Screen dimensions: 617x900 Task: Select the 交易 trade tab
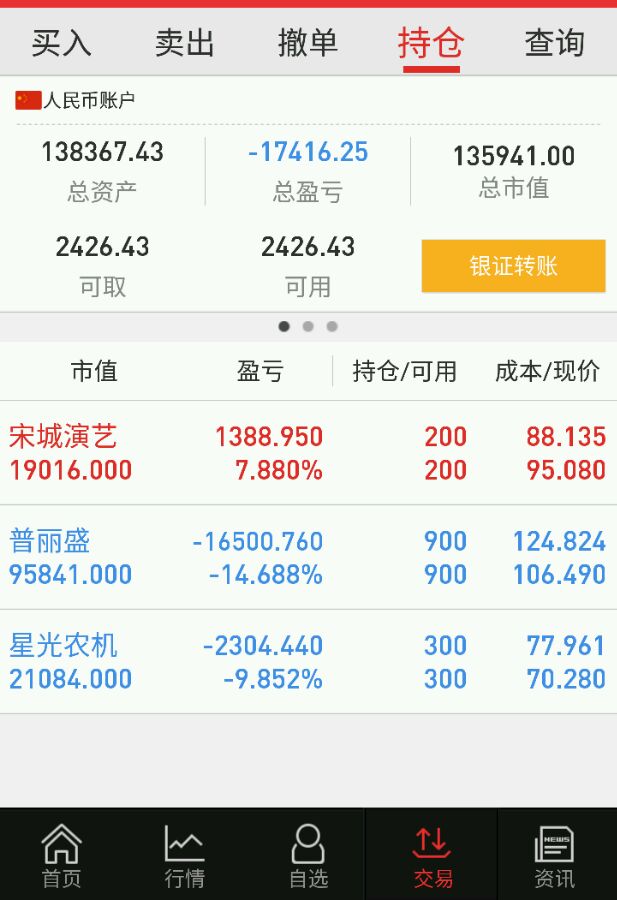point(432,855)
